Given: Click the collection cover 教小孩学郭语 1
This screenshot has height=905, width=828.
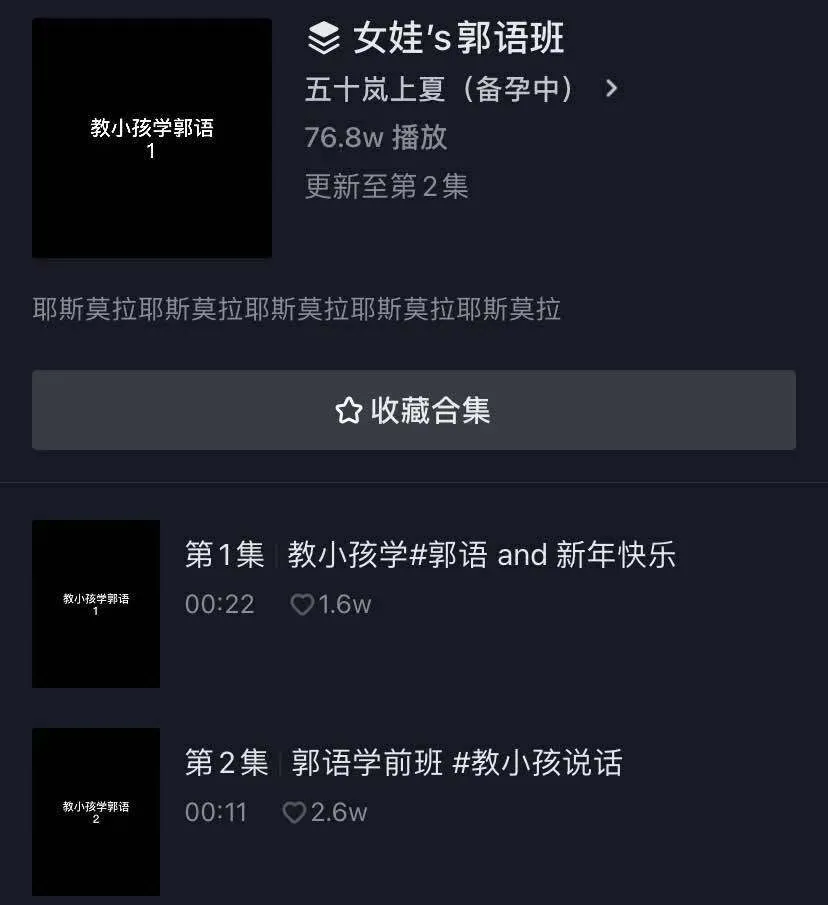Looking at the screenshot, I should click(151, 137).
